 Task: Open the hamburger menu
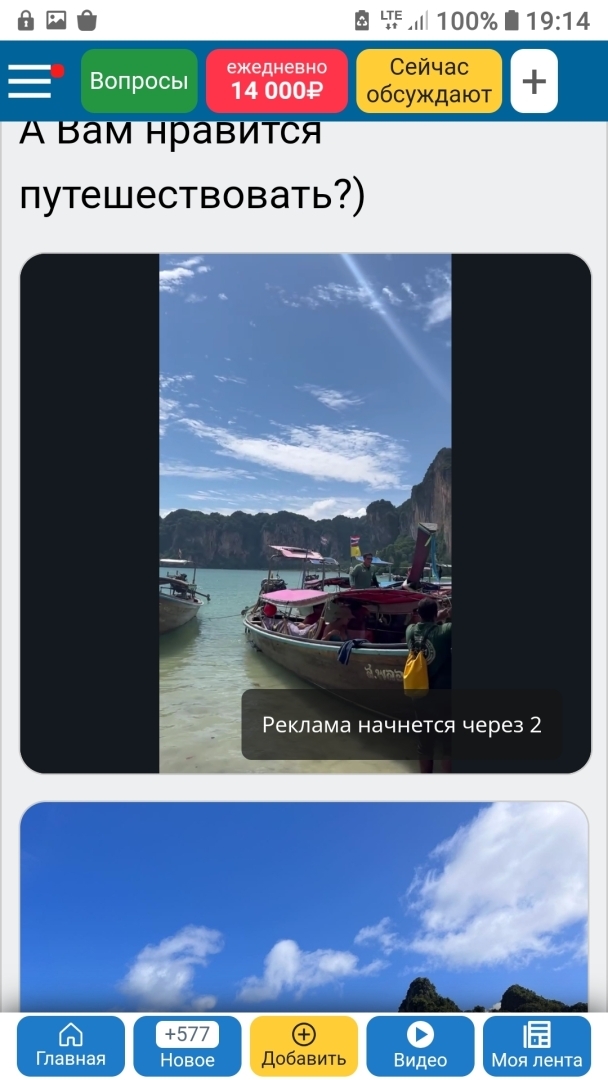pos(32,80)
